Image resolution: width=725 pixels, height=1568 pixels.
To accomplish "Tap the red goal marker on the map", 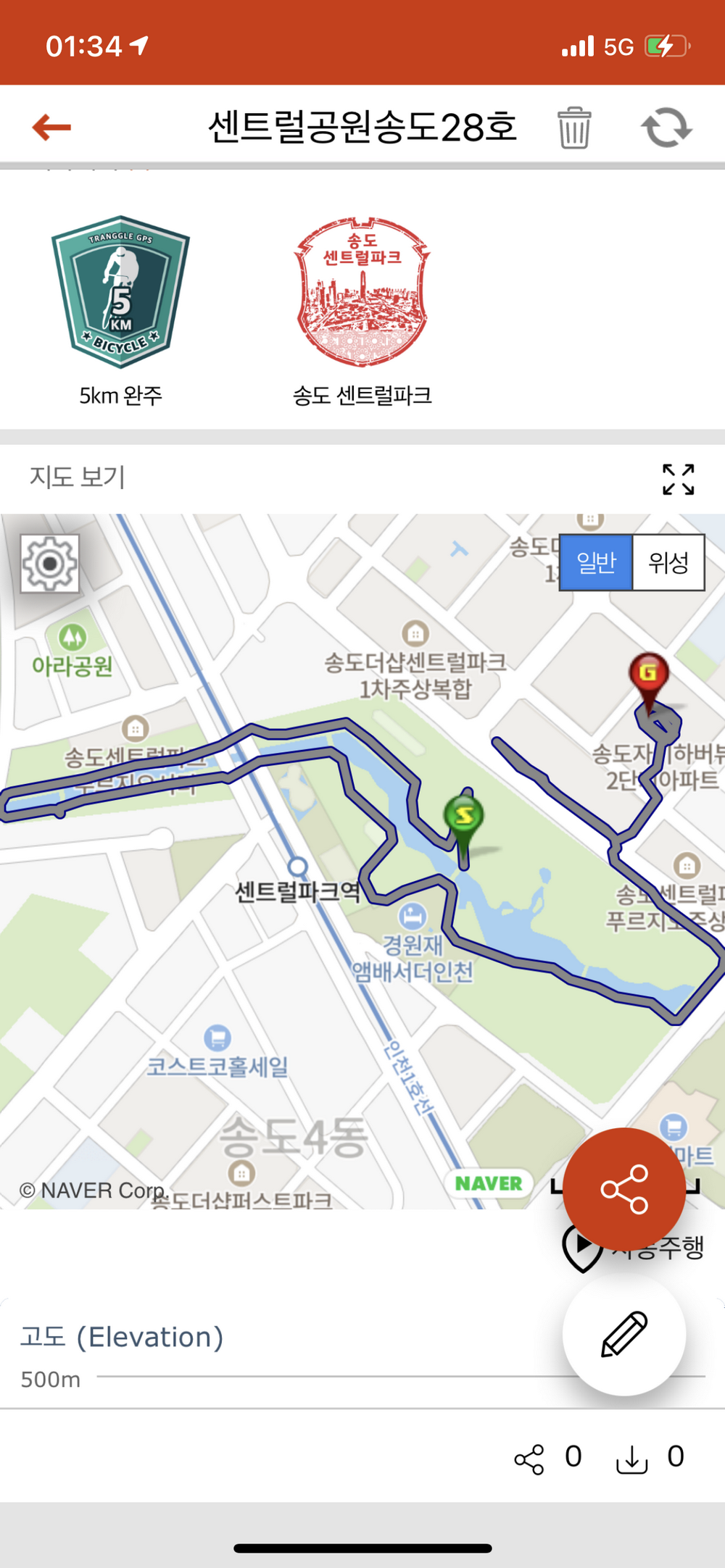I will [648, 675].
